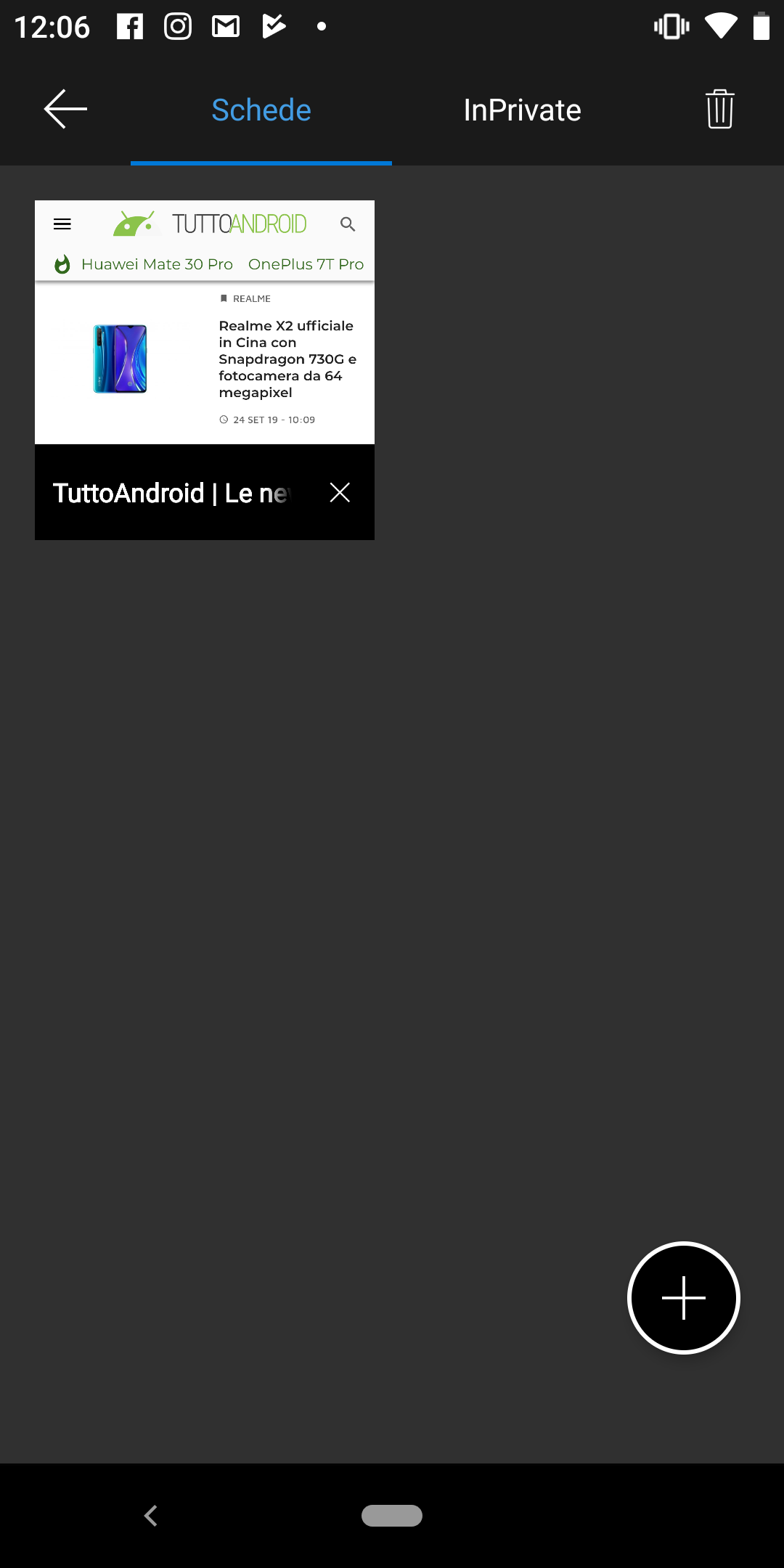Viewport: 784px width, 1568px height.
Task: Open the TuttoAndroid tab preview
Action: (205, 322)
